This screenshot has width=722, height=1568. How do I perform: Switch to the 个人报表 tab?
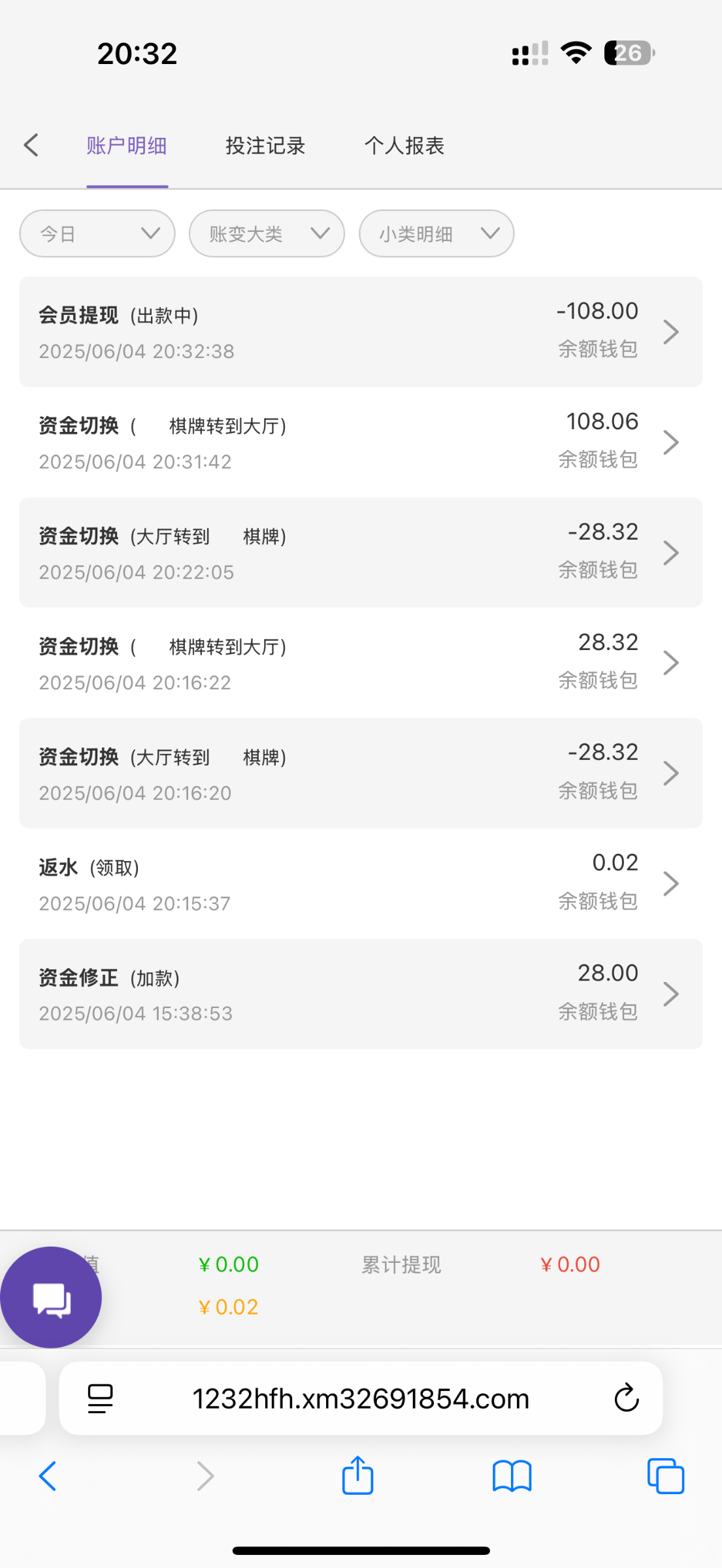404,145
